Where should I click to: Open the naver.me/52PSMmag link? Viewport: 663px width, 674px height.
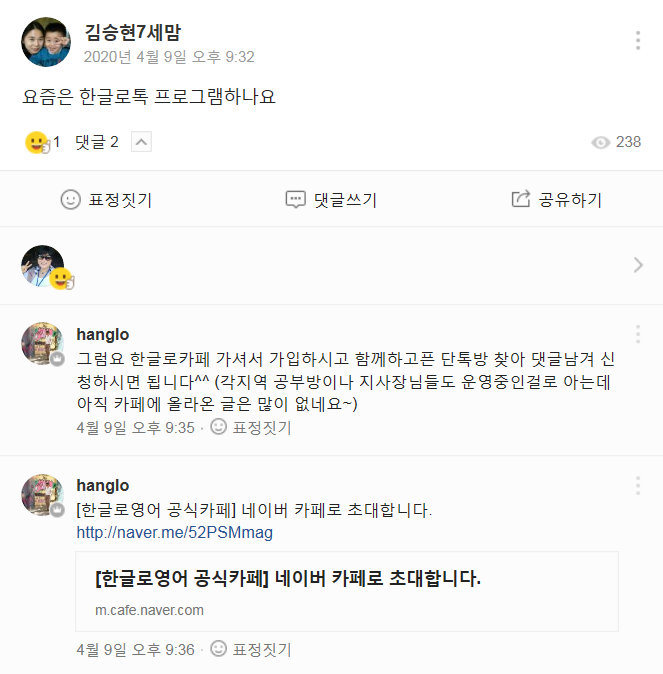click(x=175, y=533)
